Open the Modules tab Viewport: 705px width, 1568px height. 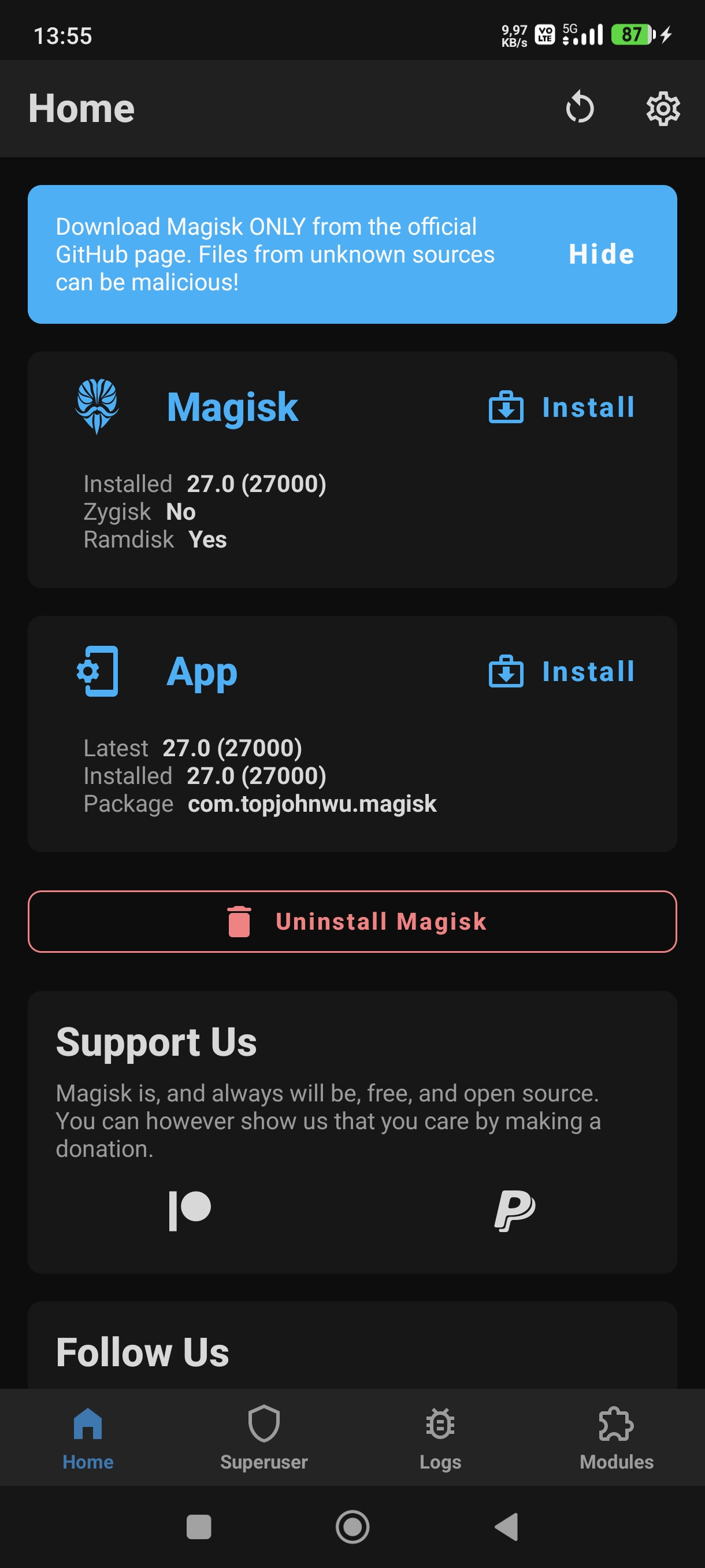pyautogui.click(x=616, y=1438)
